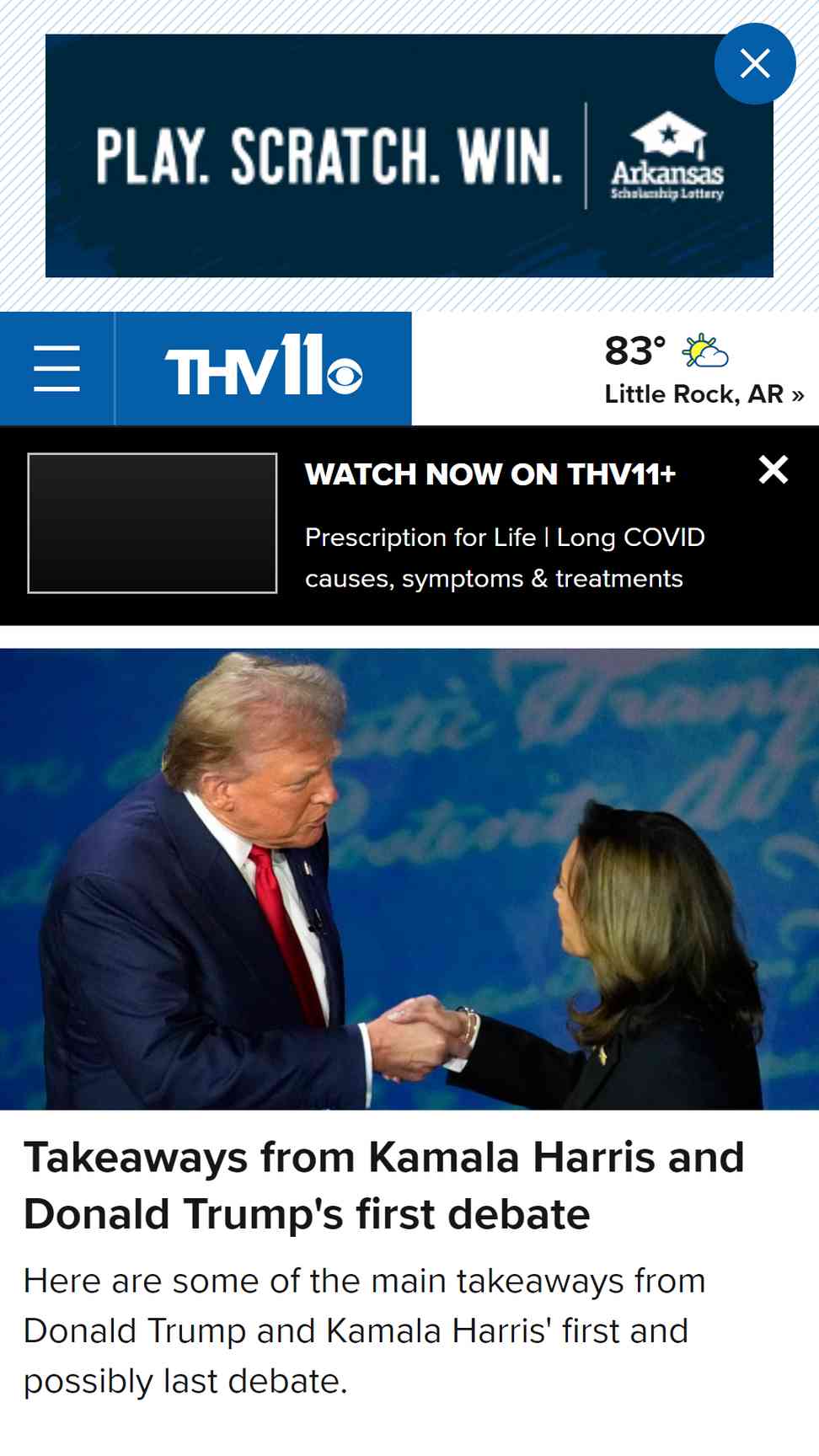Open the Harris-Trump debate article photo
Viewport: 819px width, 1456px height.
coord(409,879)
